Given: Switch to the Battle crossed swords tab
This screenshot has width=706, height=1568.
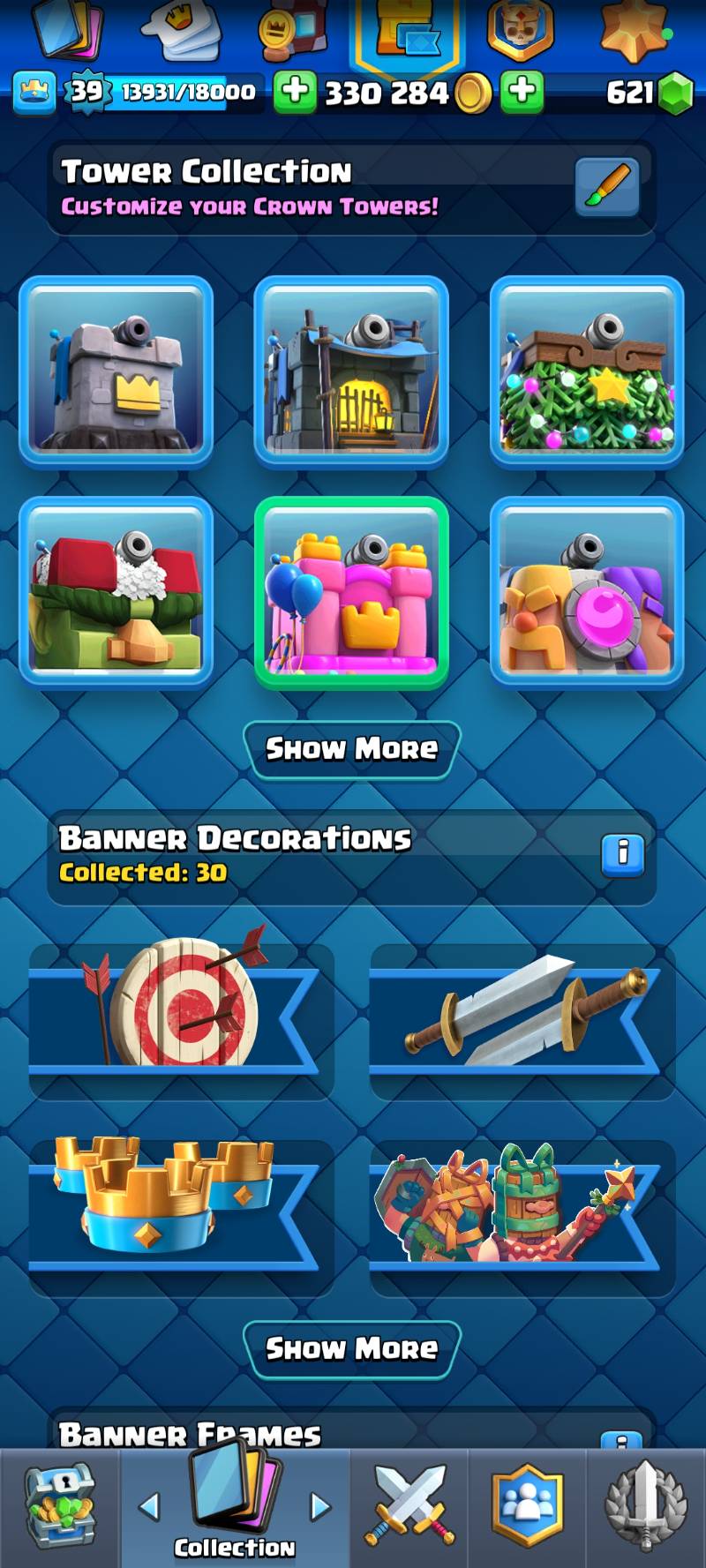Looking at the screenshot, I should (409, 1508).
